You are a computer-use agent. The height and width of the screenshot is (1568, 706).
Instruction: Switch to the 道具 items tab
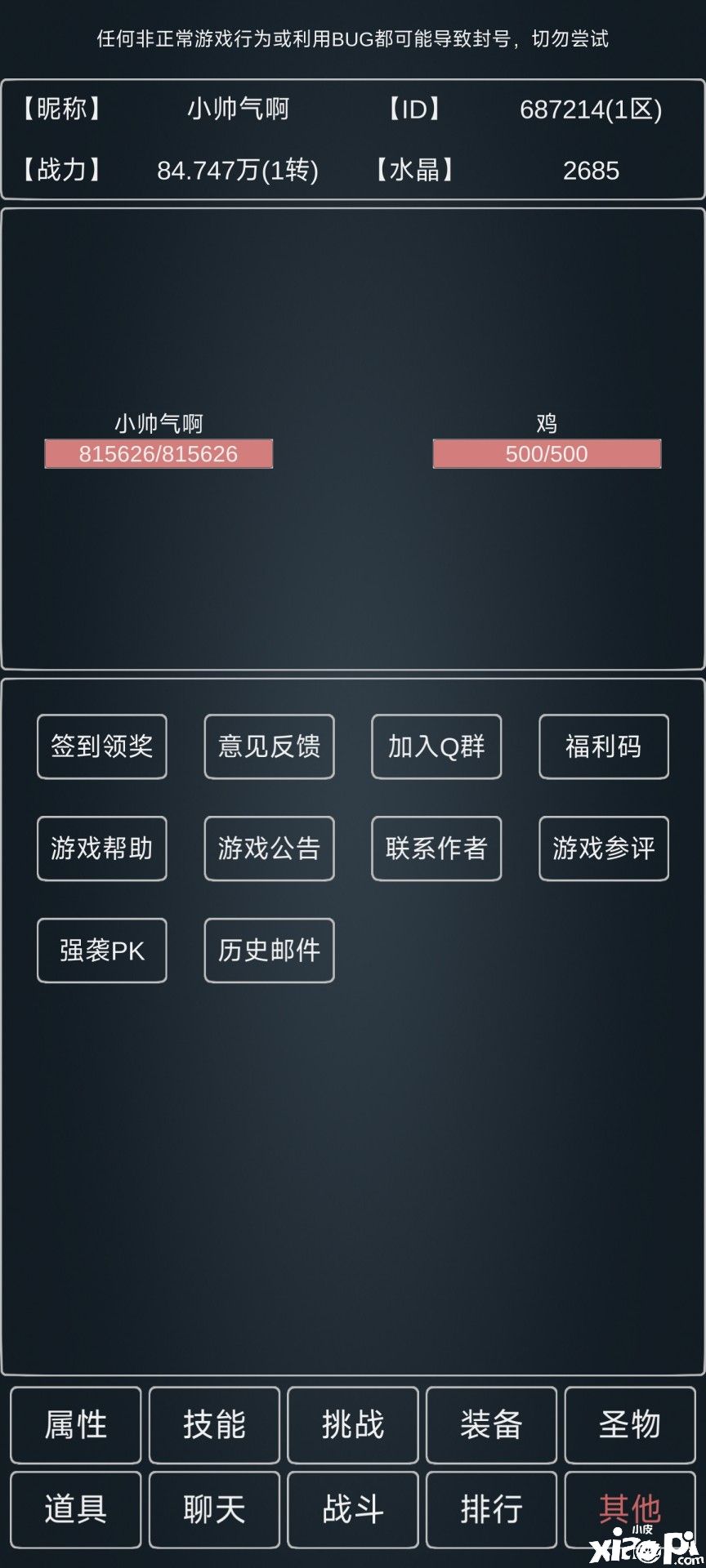(76, 1510)
